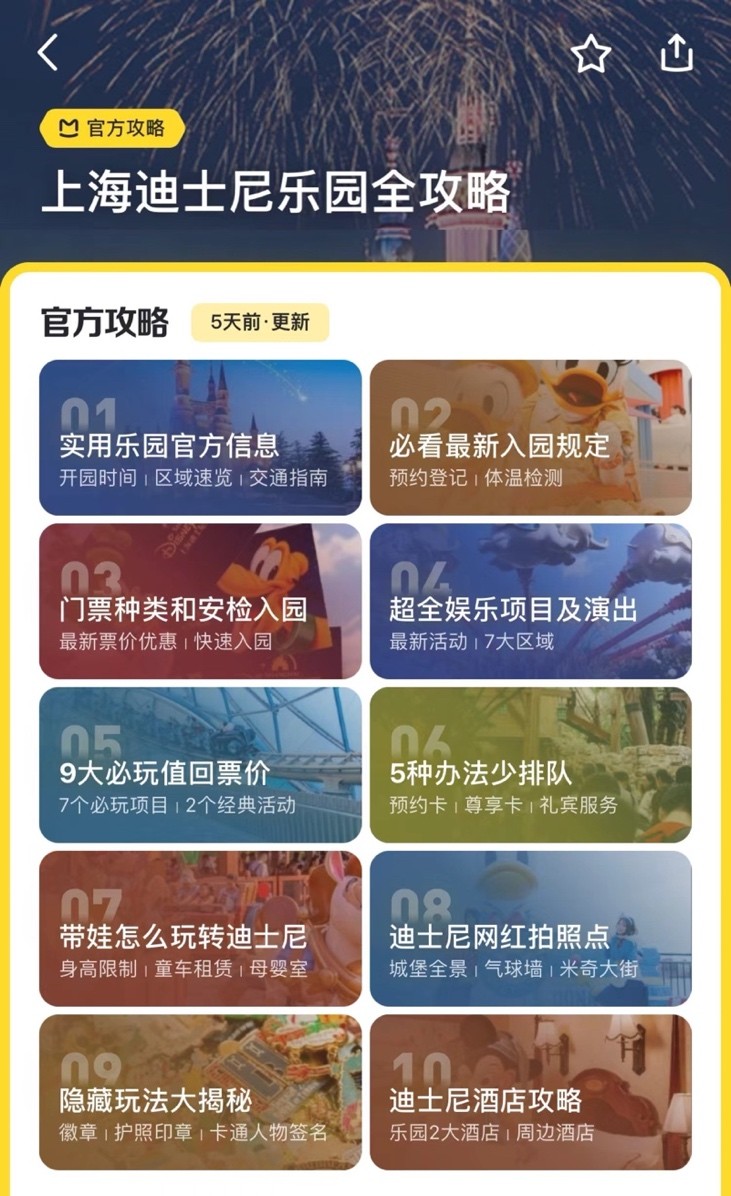
Task: Open card 02 必看最新入园规定
Action: 530,438
